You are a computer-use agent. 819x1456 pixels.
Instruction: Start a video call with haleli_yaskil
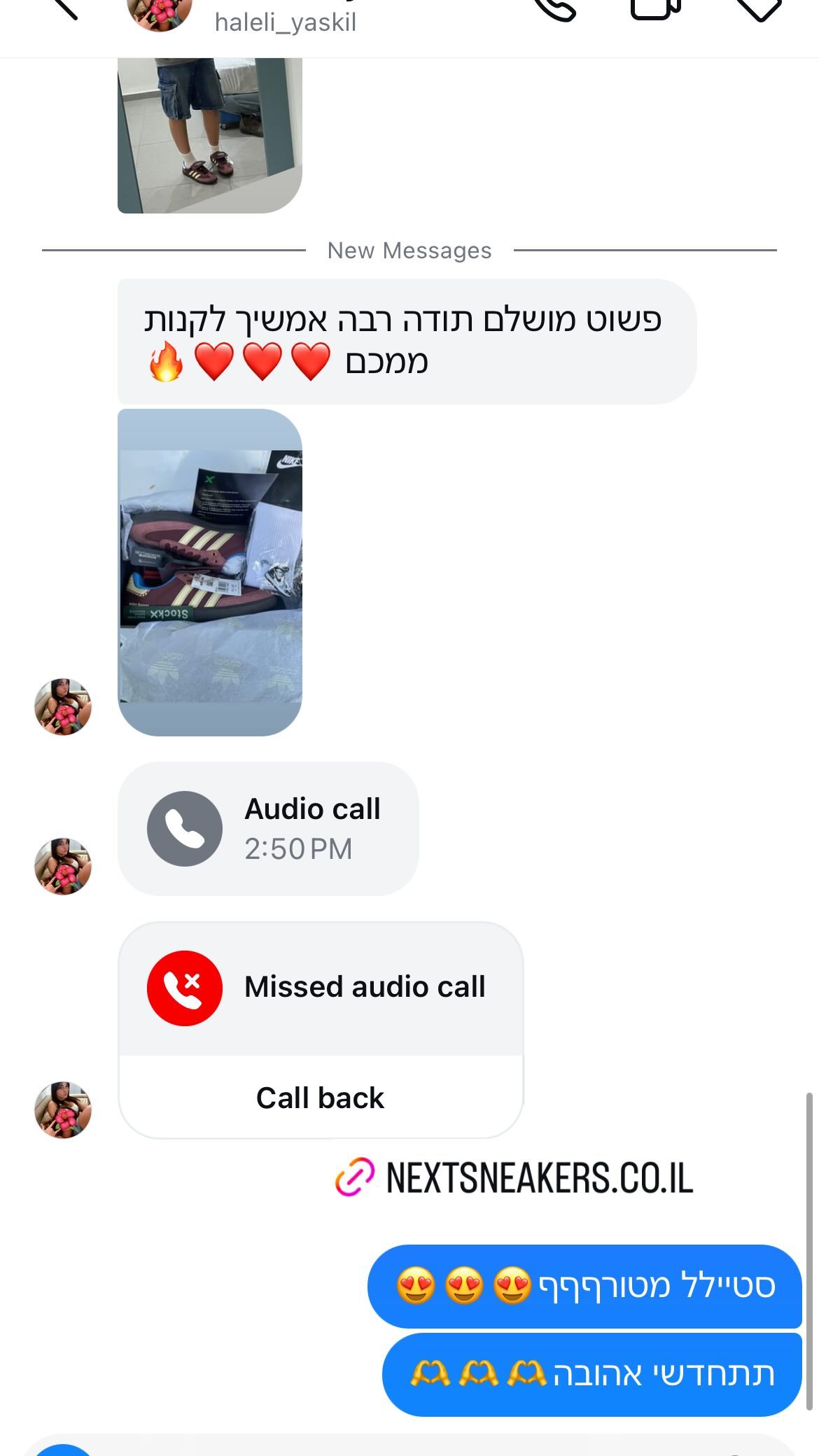click(x=655, y=8)
